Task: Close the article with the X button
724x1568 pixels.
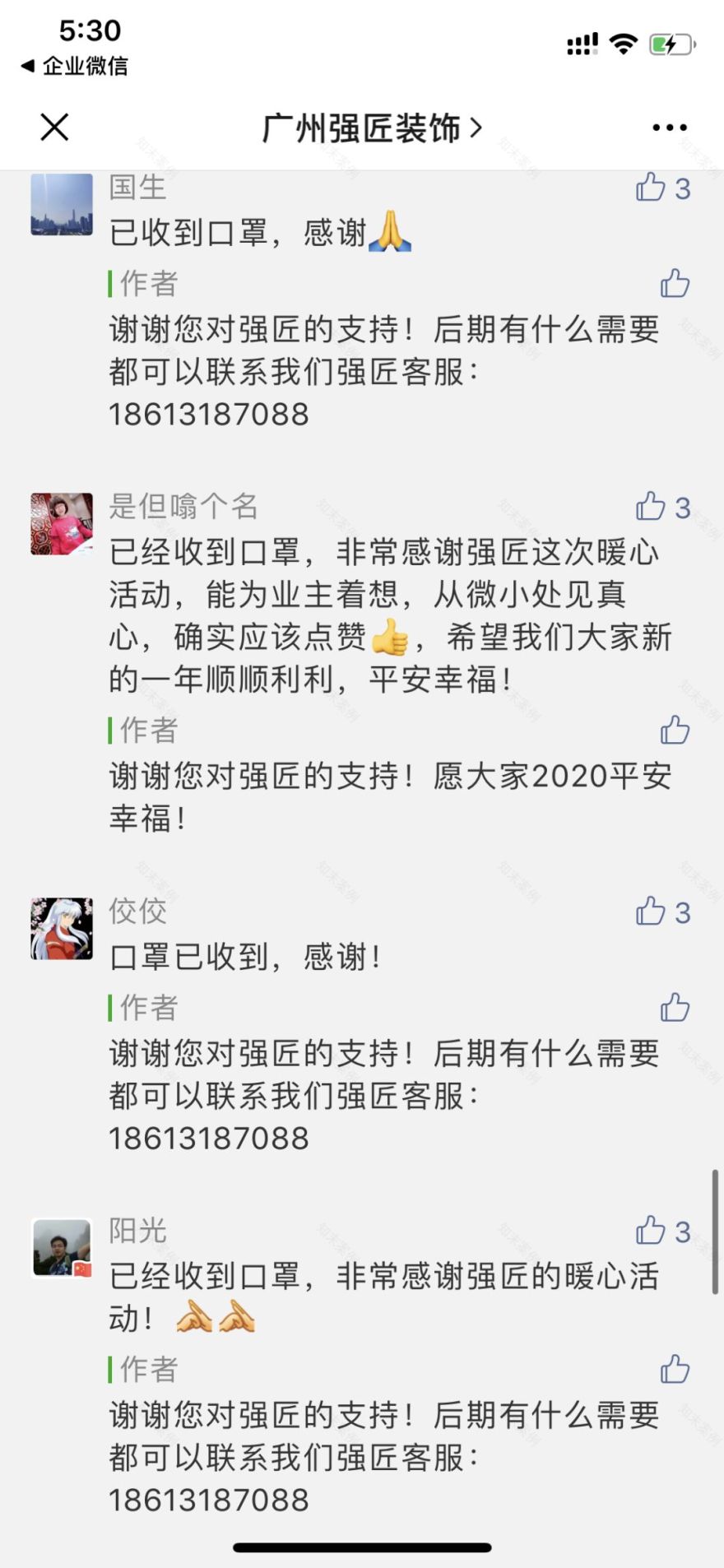Action: coord(54,128)
